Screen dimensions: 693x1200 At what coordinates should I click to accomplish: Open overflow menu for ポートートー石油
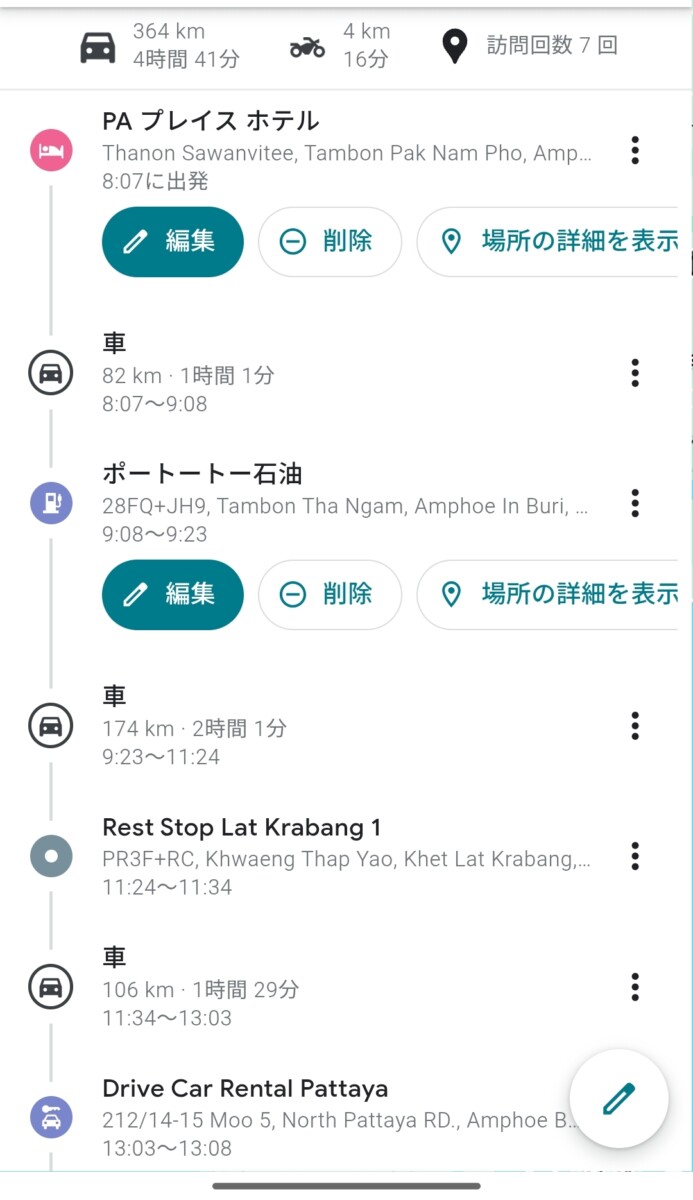635,503
